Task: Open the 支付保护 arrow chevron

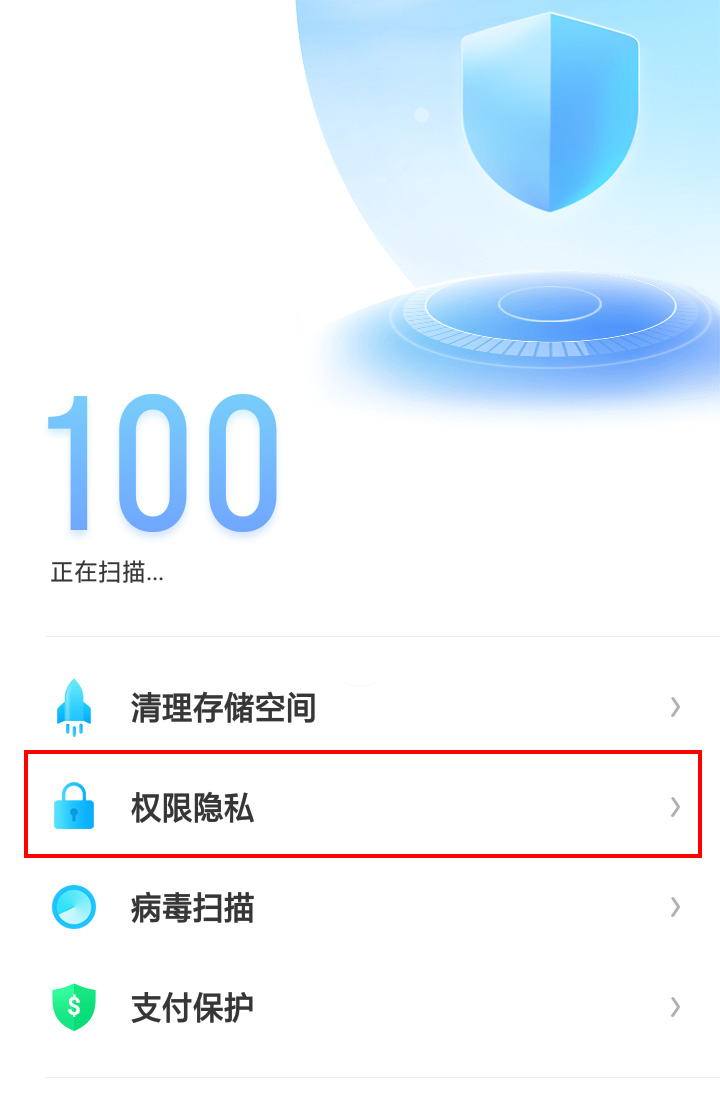Action: (676, 1008)
